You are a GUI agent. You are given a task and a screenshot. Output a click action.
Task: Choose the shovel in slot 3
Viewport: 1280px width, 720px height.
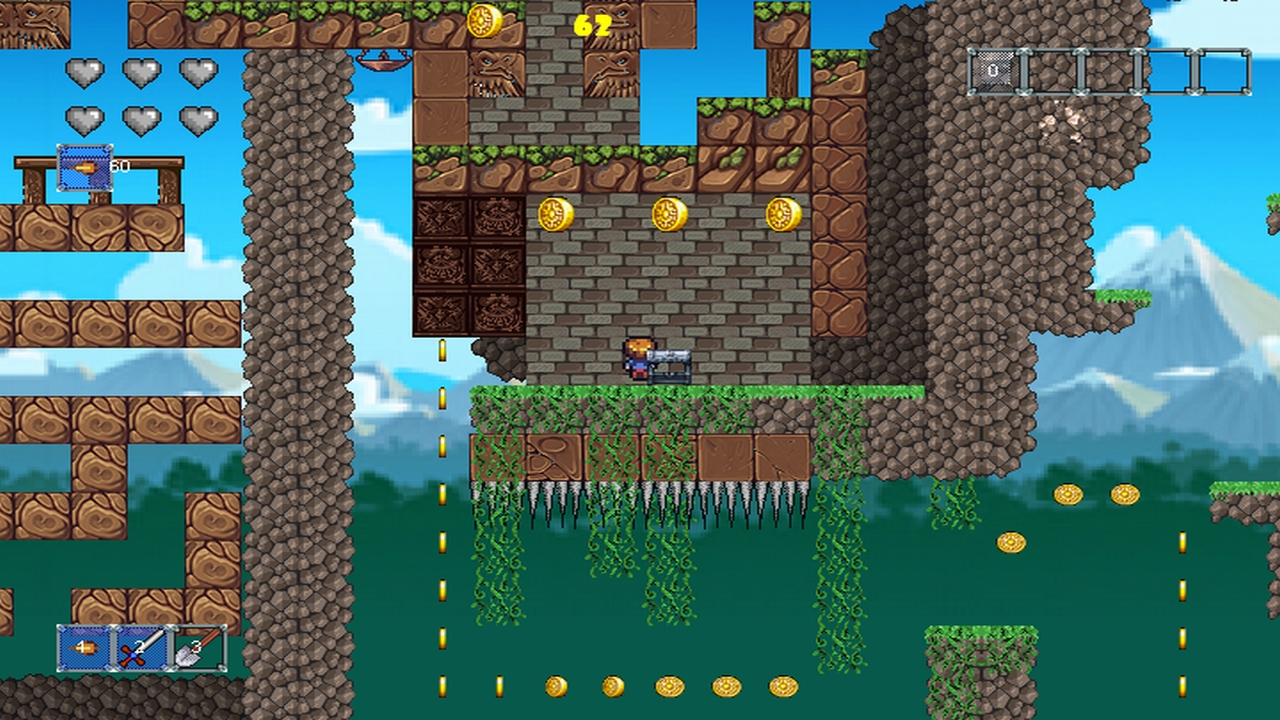[x=198, y=648]
